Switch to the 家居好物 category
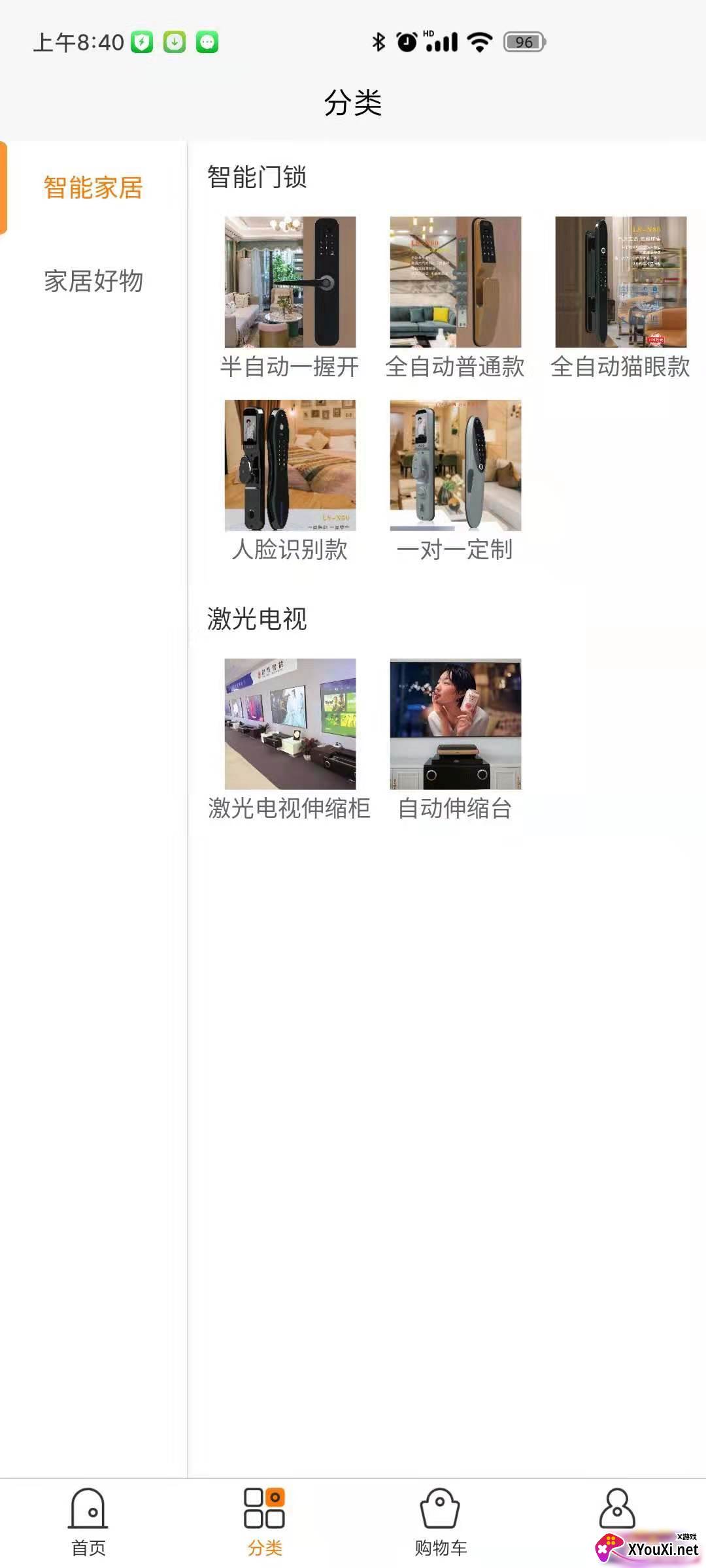The height and width of the screenshot is (1568, 706). (x=93, y=281)
